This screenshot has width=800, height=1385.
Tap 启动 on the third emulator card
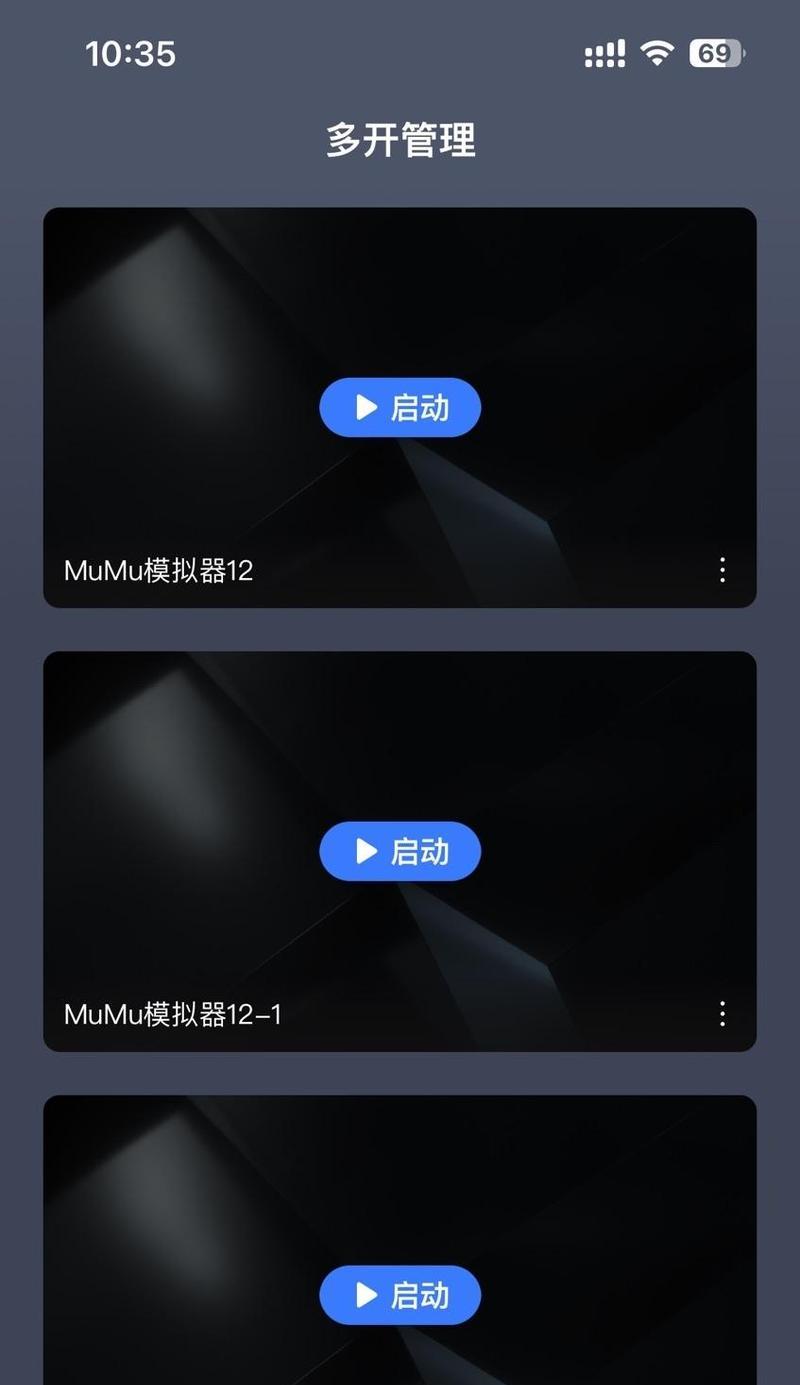pos(400,1295)
